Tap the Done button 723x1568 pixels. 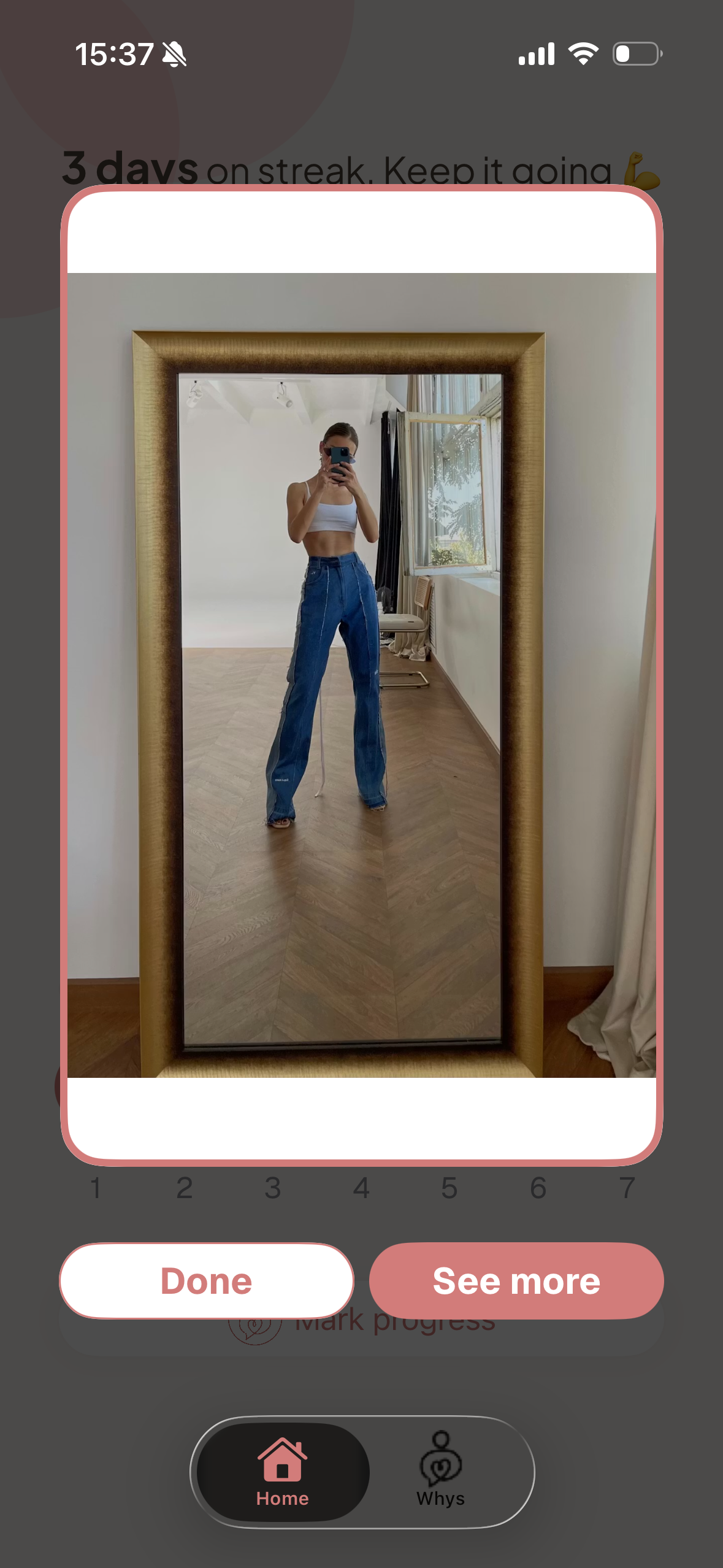206,1280
